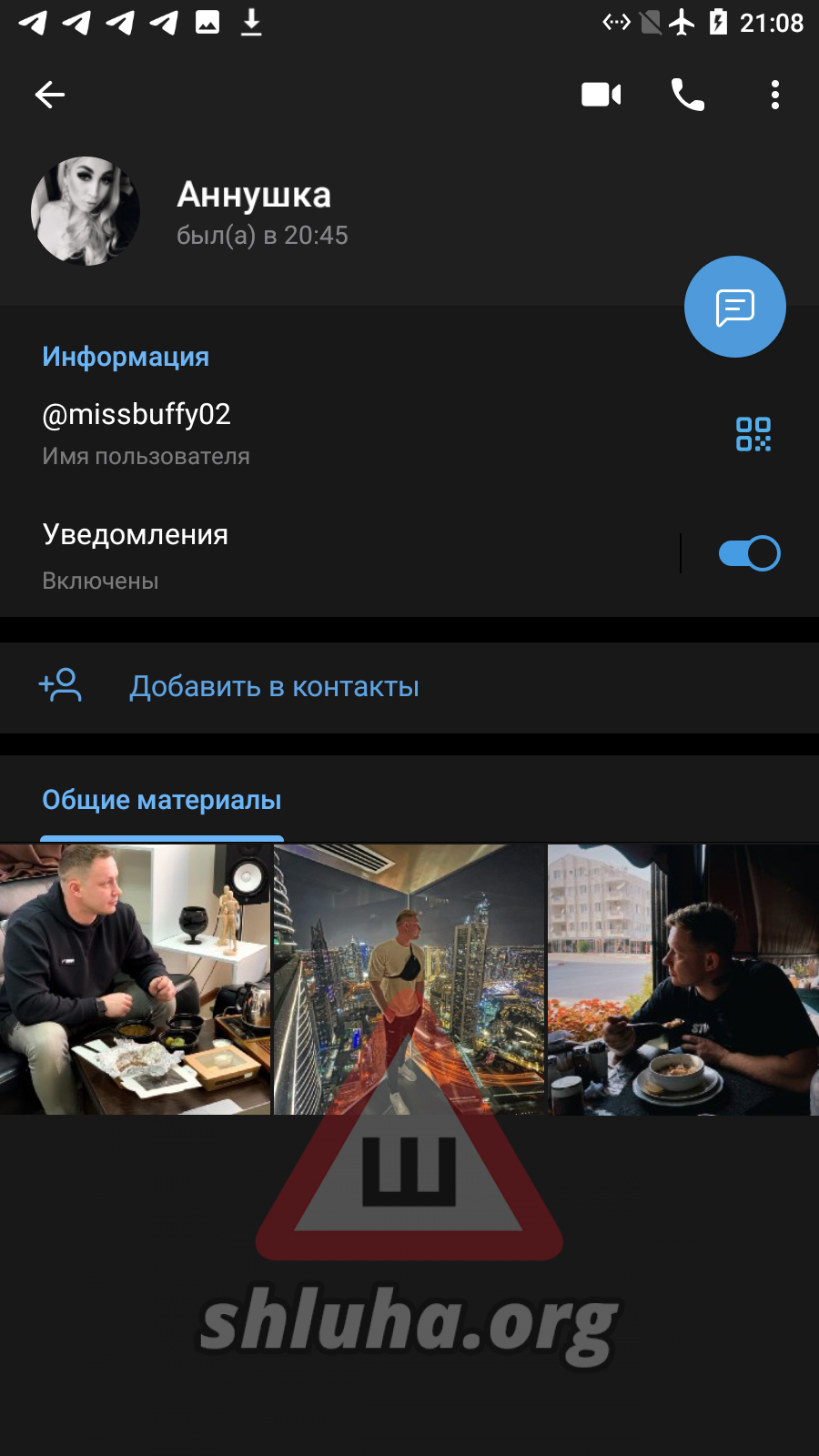Start a voice call with Аннушка
This screenshot has height=1456, width=819.
coord(687,95)
